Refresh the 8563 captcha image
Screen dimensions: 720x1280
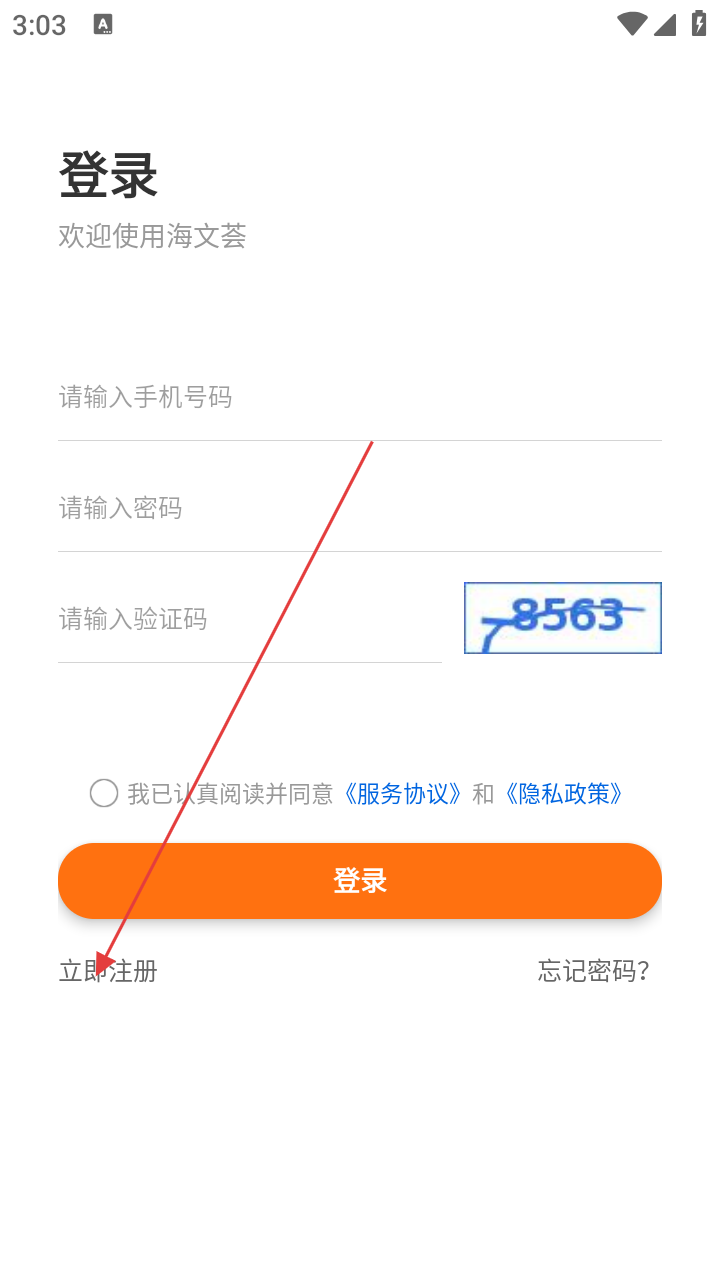coord(562,618)
